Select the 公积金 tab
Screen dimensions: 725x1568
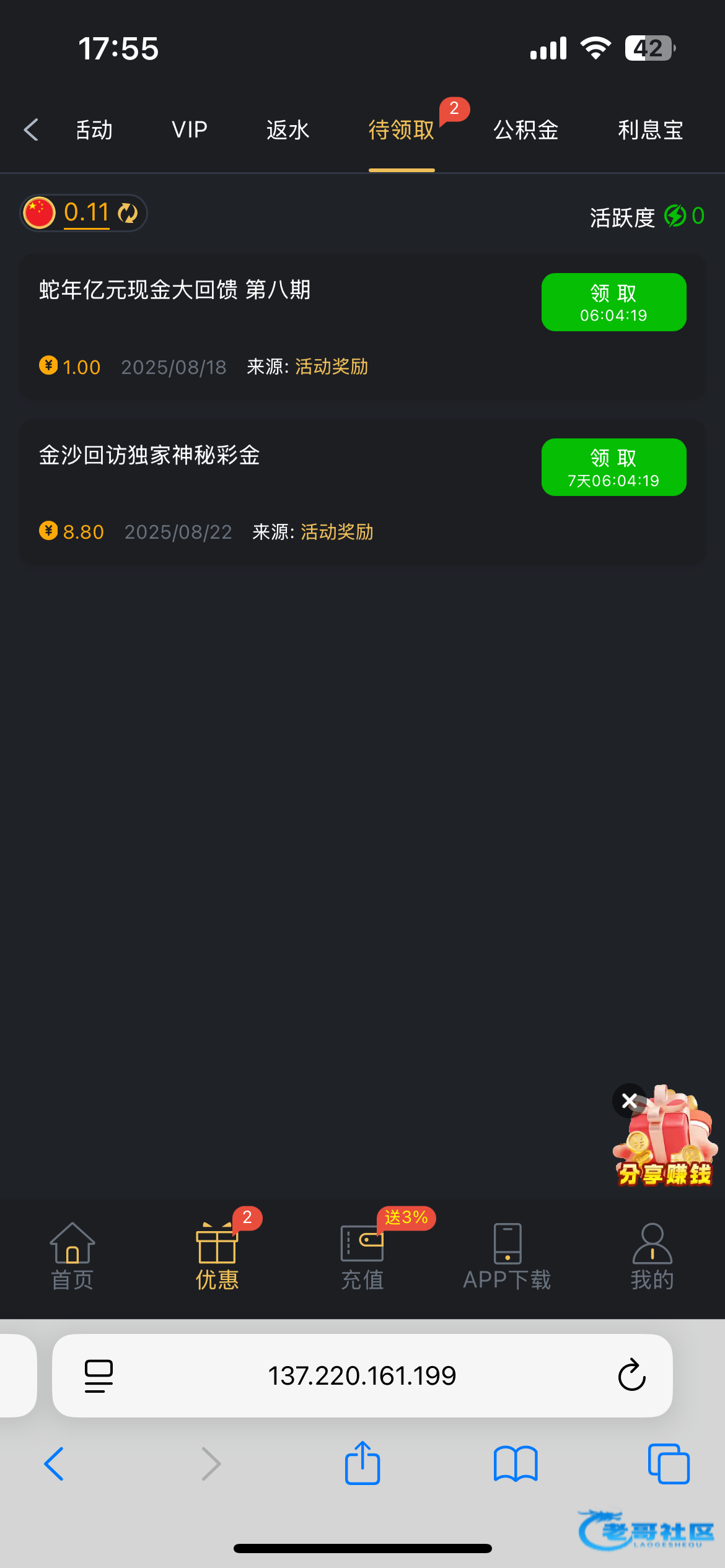pos(525,130)
